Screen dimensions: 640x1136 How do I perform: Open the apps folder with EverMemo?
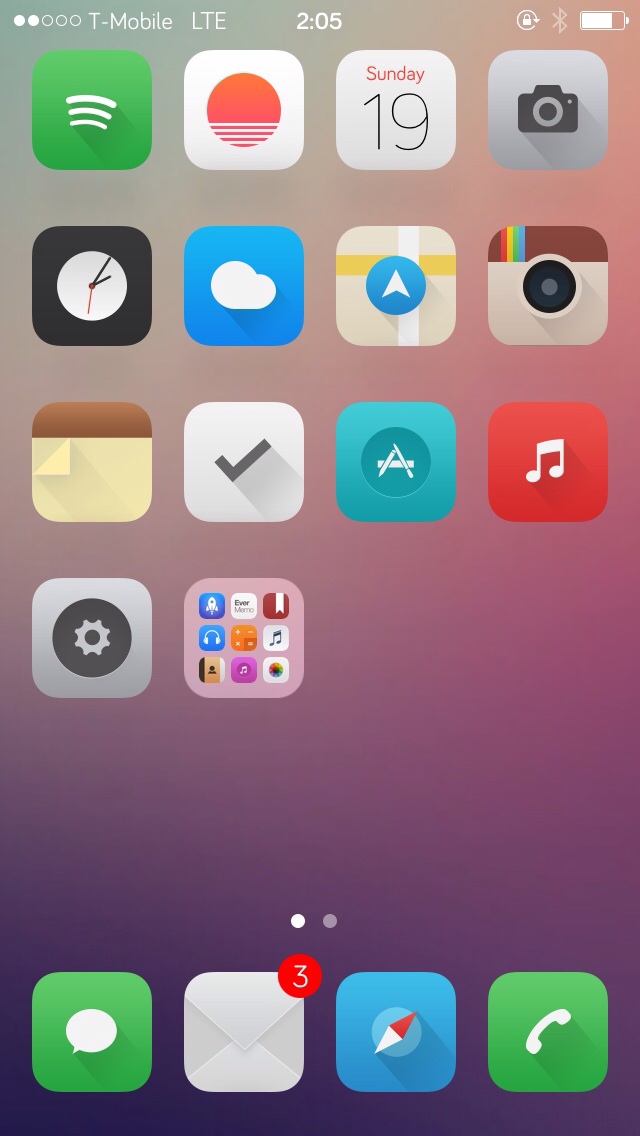point(244,638)
